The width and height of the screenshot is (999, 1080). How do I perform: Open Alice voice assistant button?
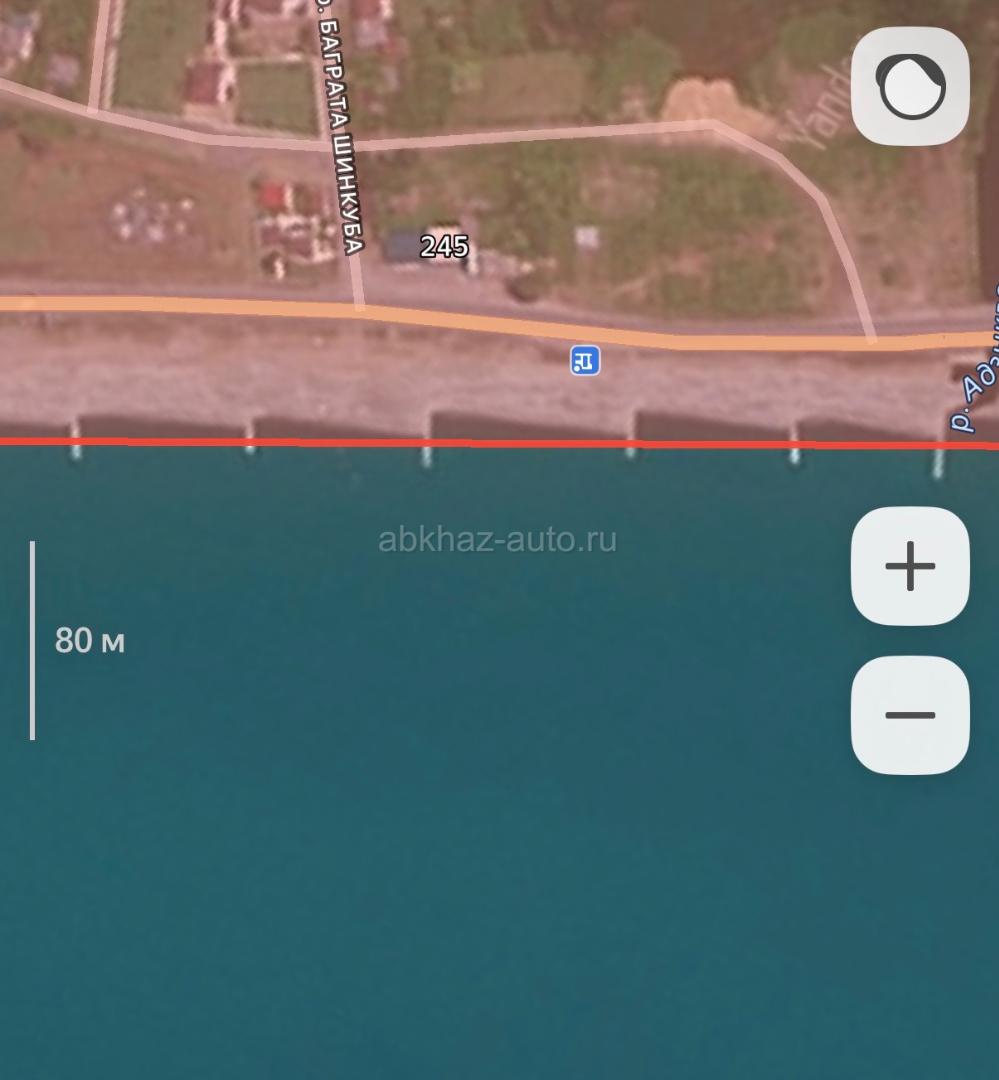coord(909,86)
